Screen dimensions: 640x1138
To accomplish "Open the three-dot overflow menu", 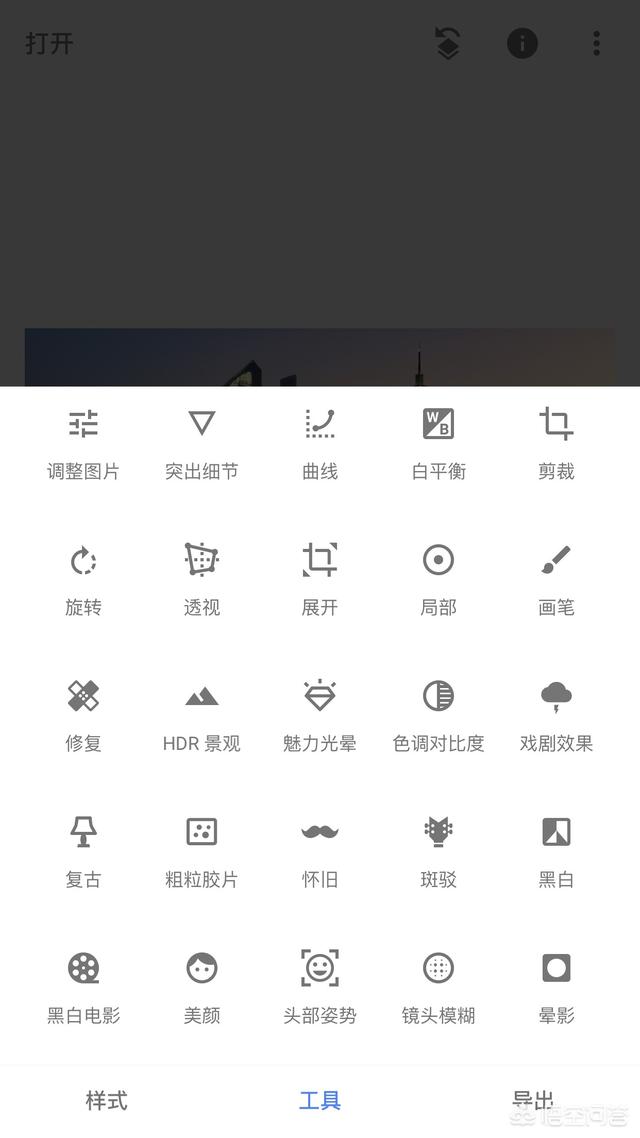I will (596, 43).
